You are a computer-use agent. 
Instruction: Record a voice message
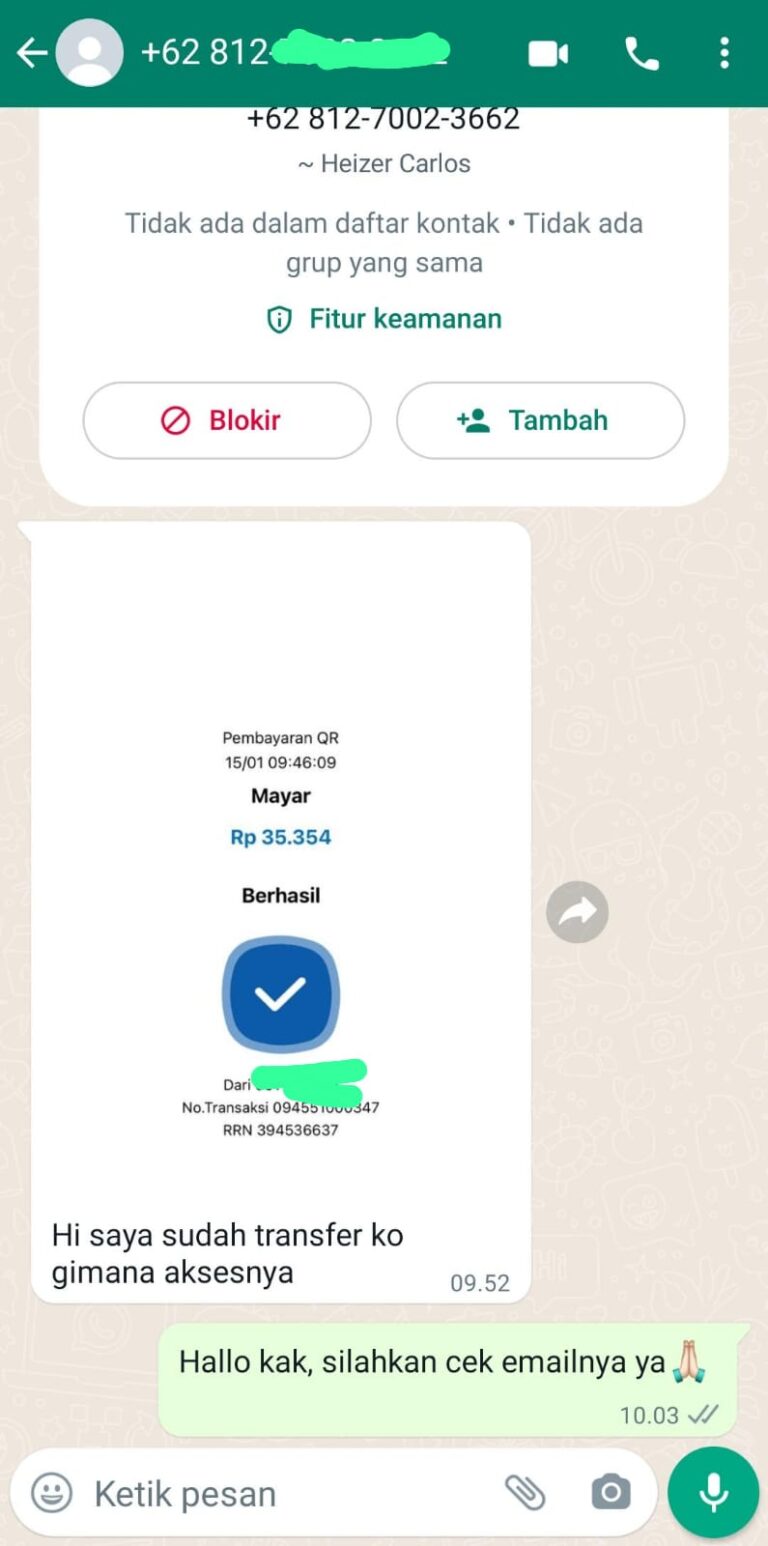point(713,1492)
